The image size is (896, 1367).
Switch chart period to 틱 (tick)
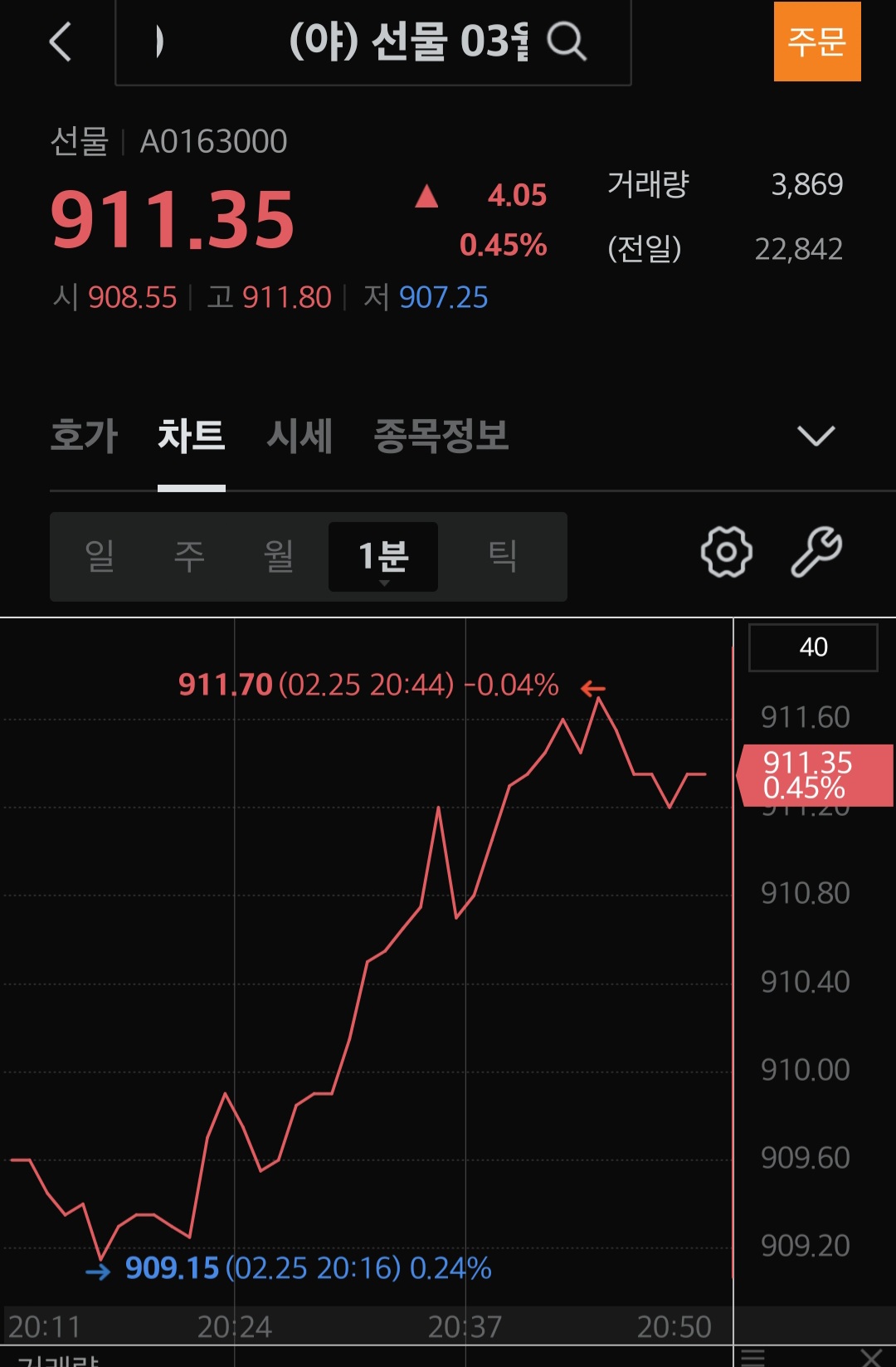pyautogui.click(x=503, y=556)
